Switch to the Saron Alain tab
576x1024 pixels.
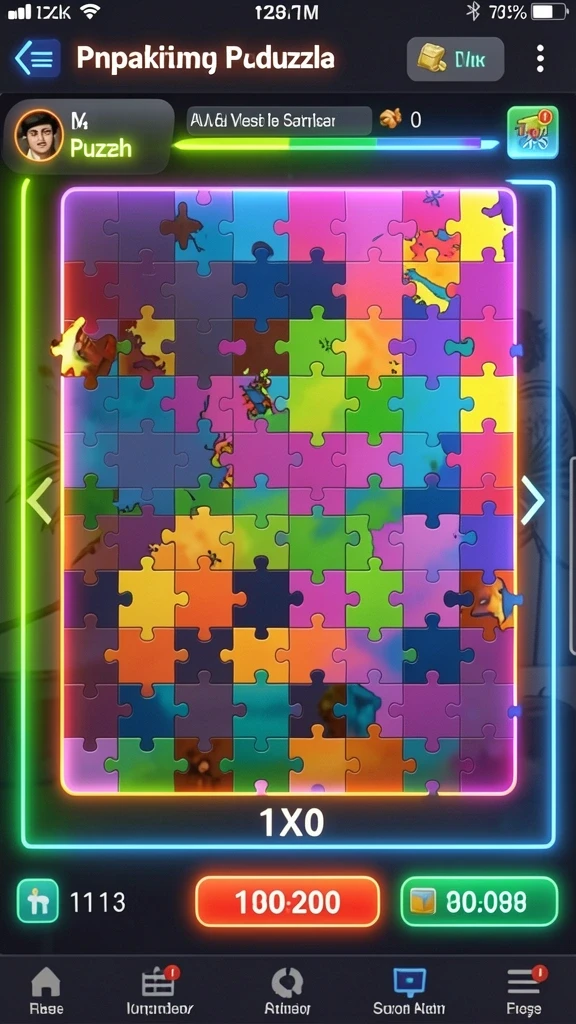click(x=409, y=991)
